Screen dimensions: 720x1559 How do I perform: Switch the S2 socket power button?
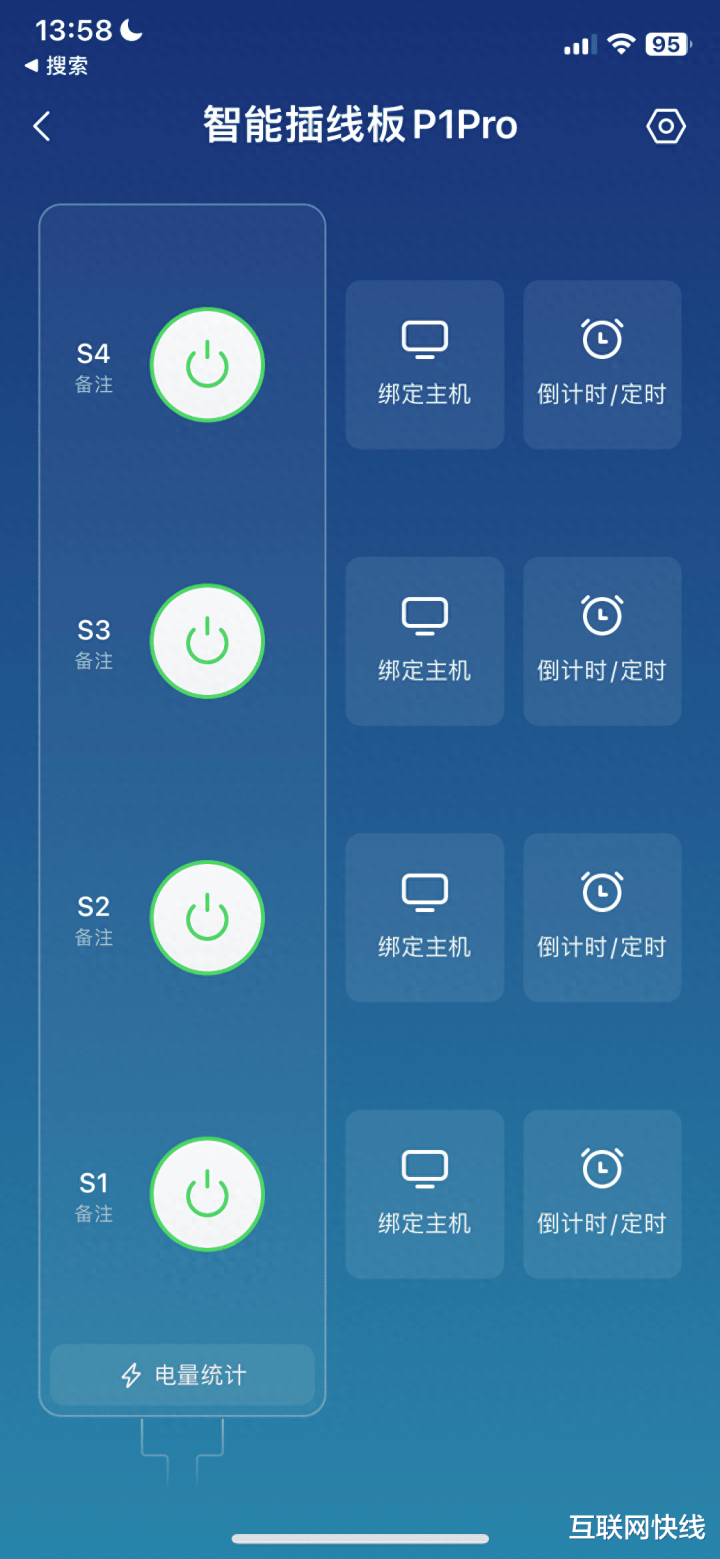207,918
